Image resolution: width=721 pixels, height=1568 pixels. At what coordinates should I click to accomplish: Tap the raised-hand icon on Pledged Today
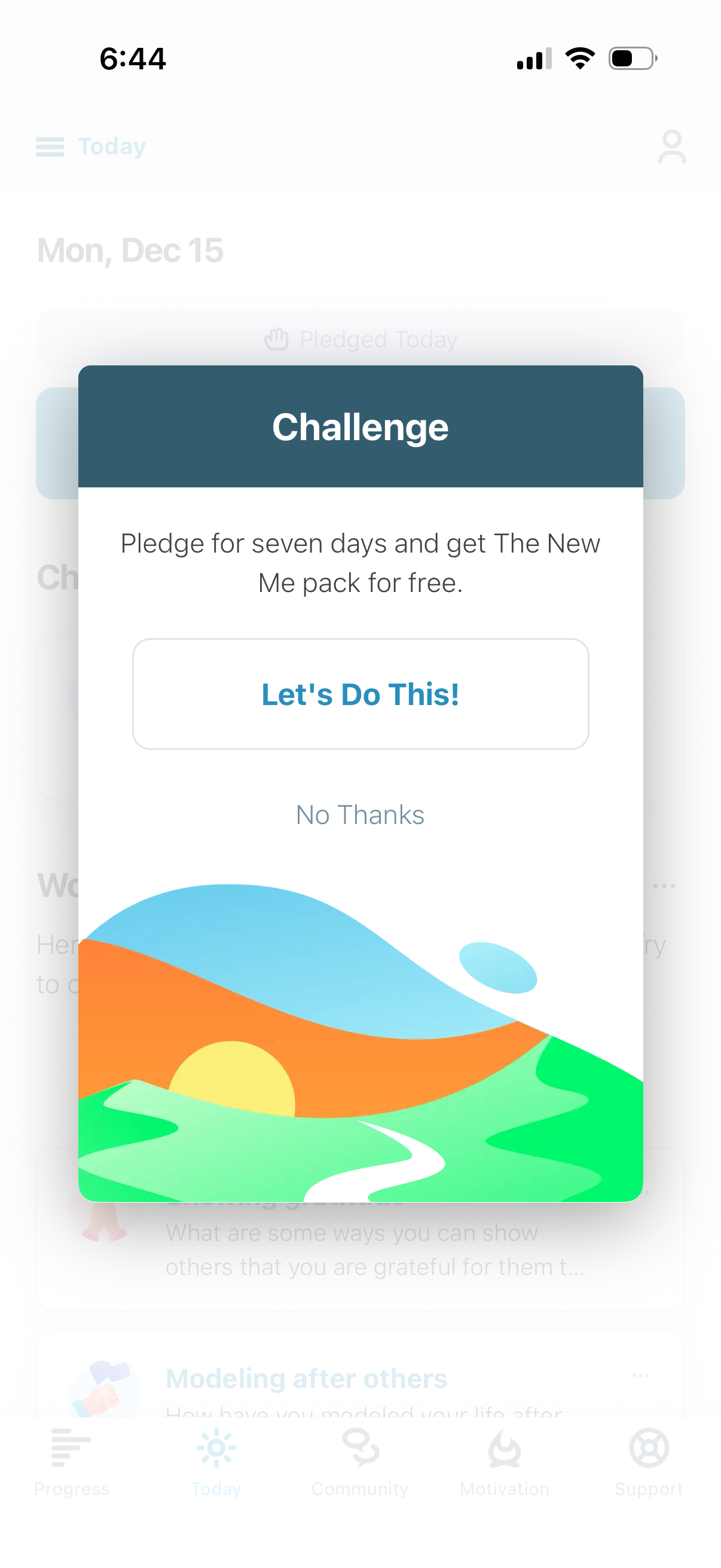pos(279,339)
